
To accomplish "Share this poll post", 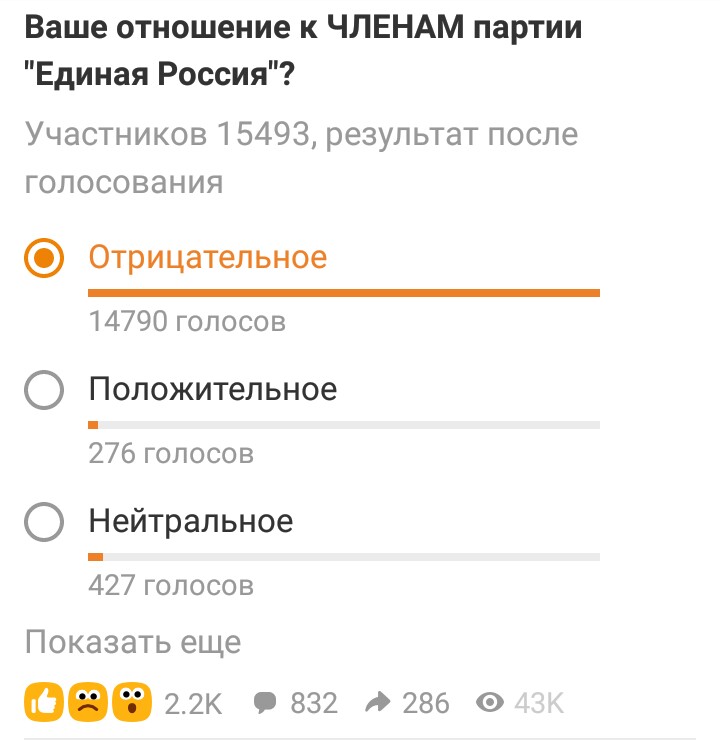I will pyautogui.click(x=407, y=703).
